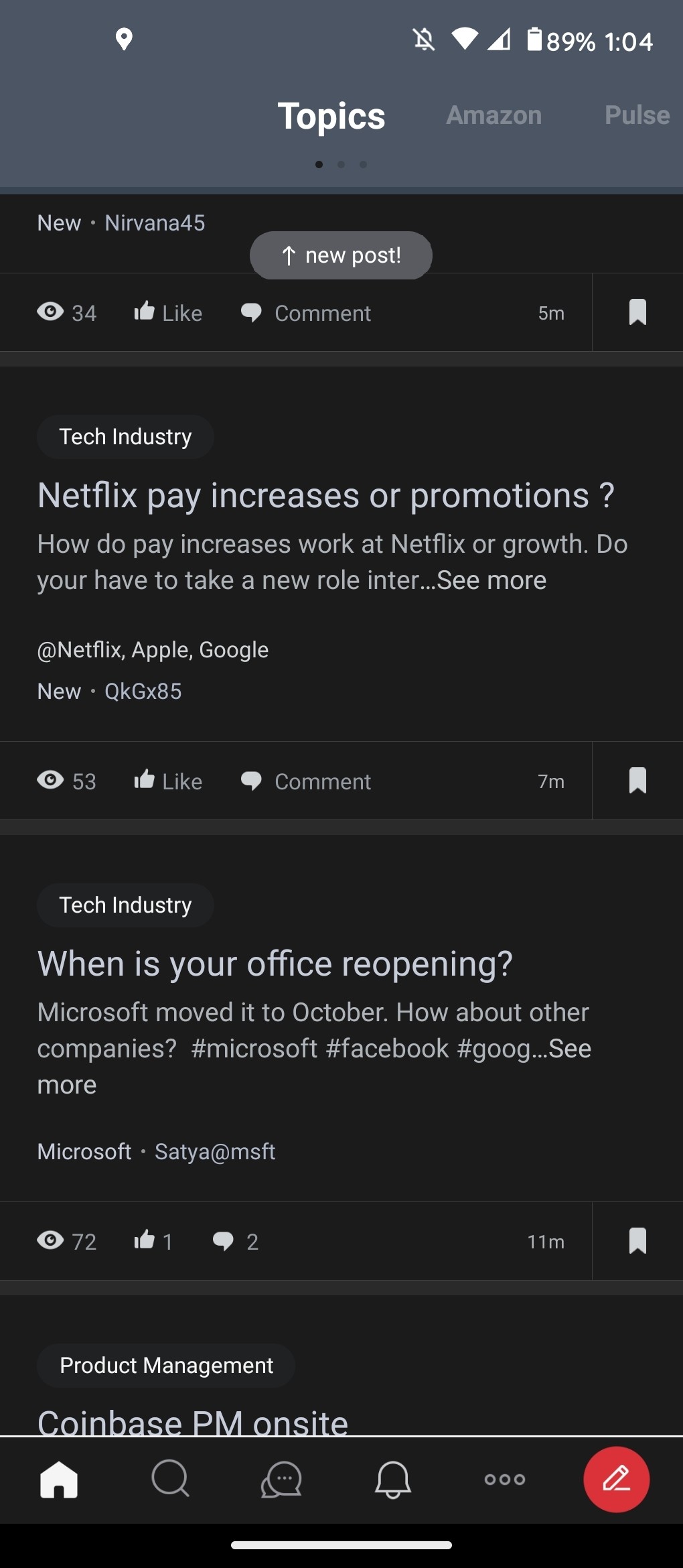Bookmark the Netflix pay increases post
Viewport: 683px width, 1568px height.
click(637, 781)
